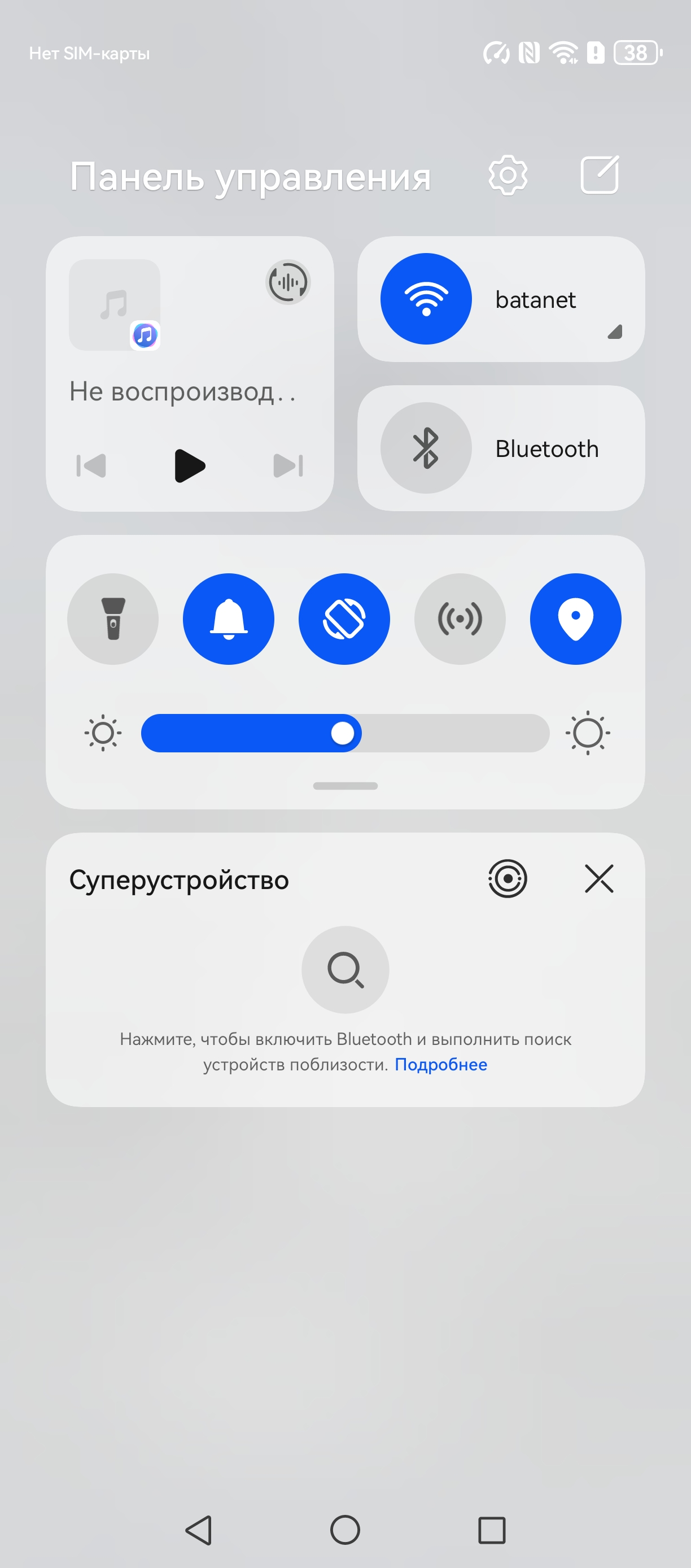Search for nearby devices
Image resolution: width=691 pixels, height=1568 pixels.
tap(345, 969)
